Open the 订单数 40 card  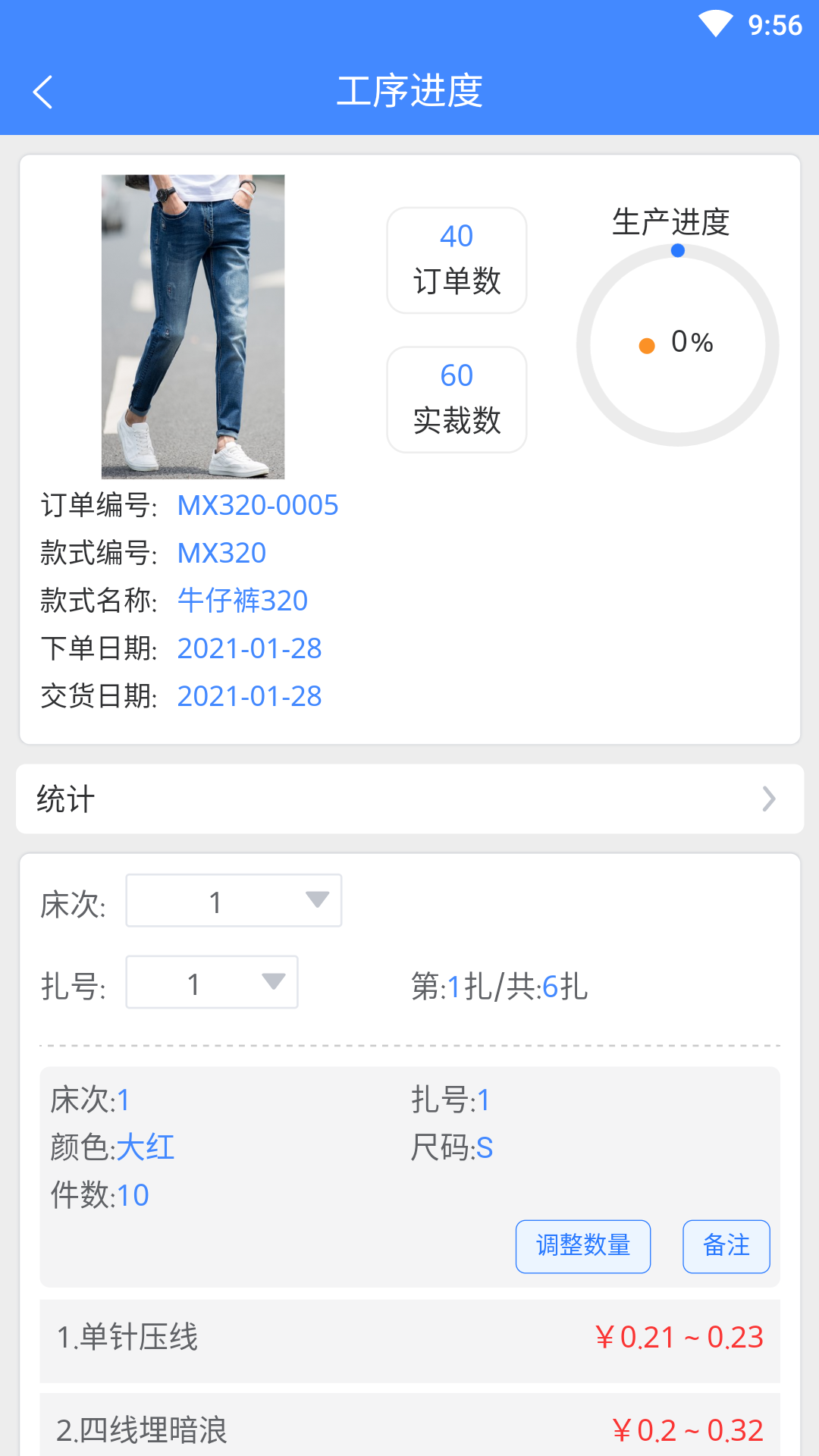point(456,259)
